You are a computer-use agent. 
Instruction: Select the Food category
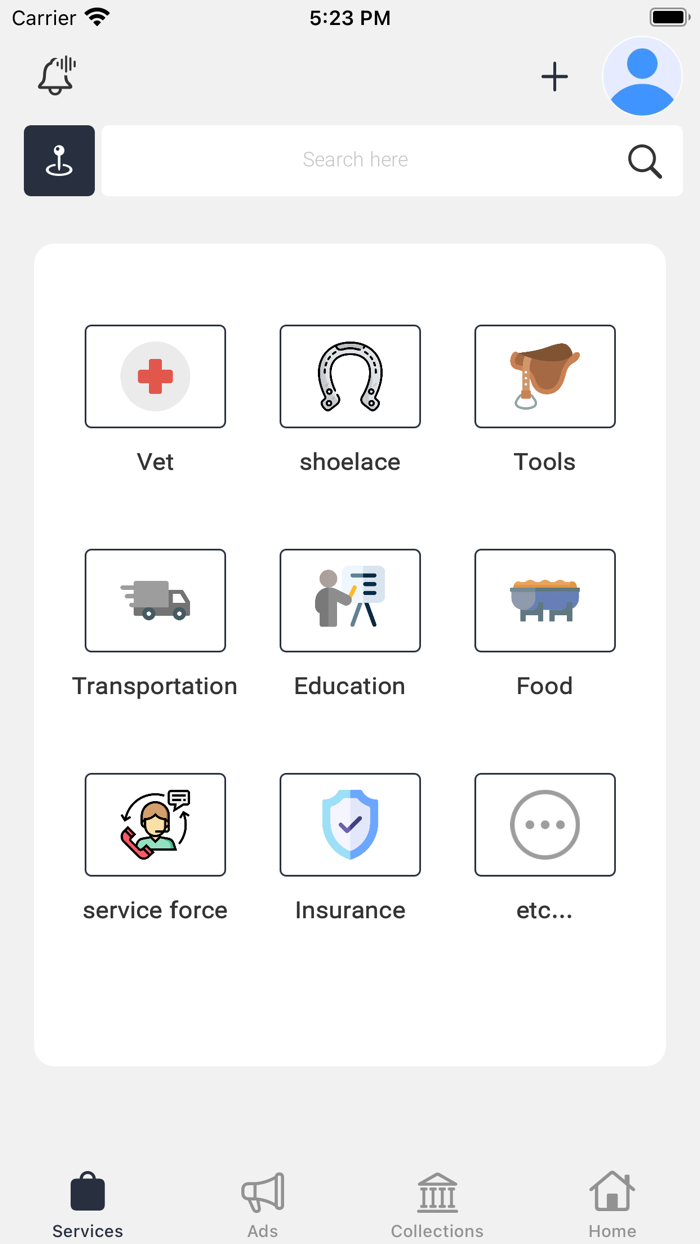(545, 601)
